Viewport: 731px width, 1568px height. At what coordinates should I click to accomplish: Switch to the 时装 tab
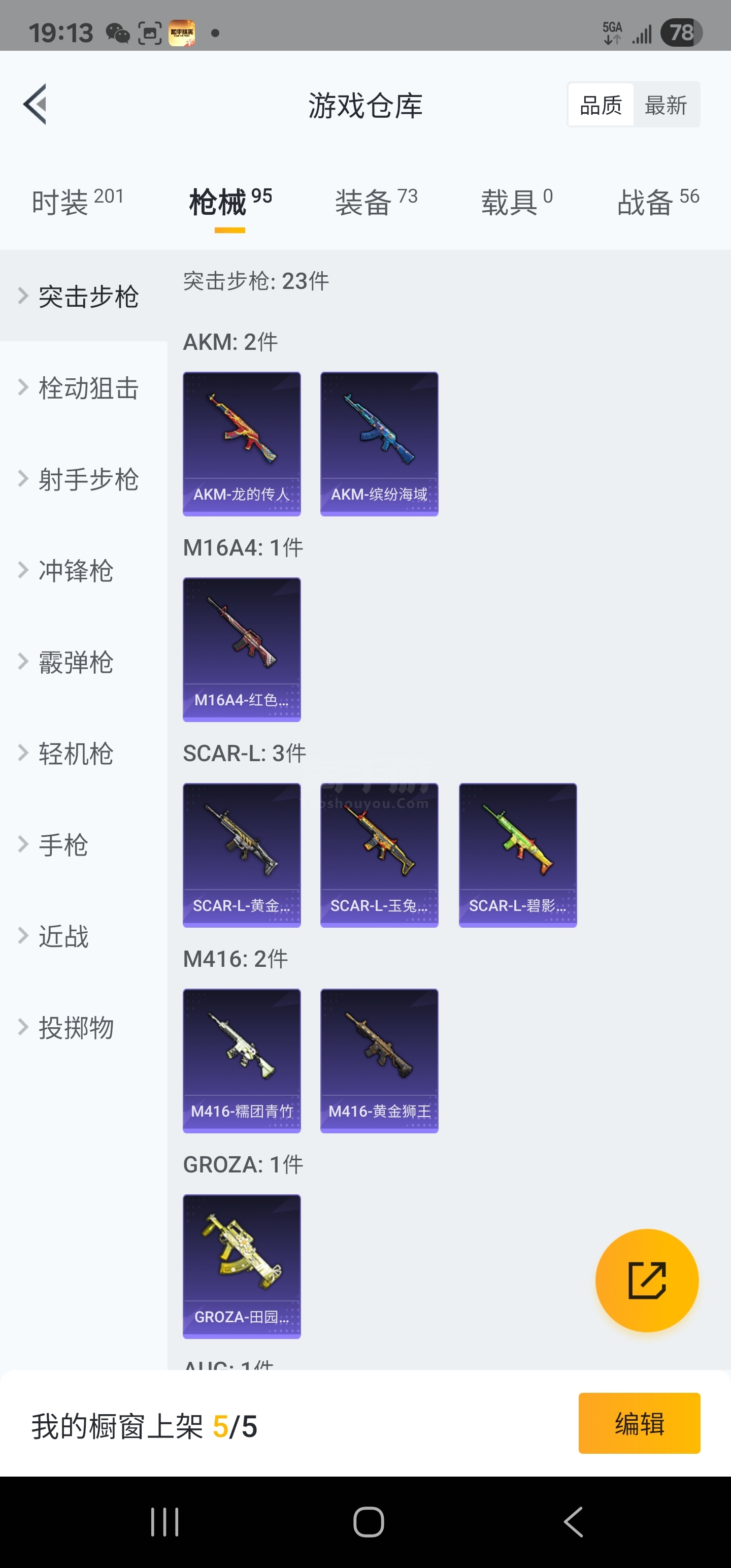(x=77, y=202)
